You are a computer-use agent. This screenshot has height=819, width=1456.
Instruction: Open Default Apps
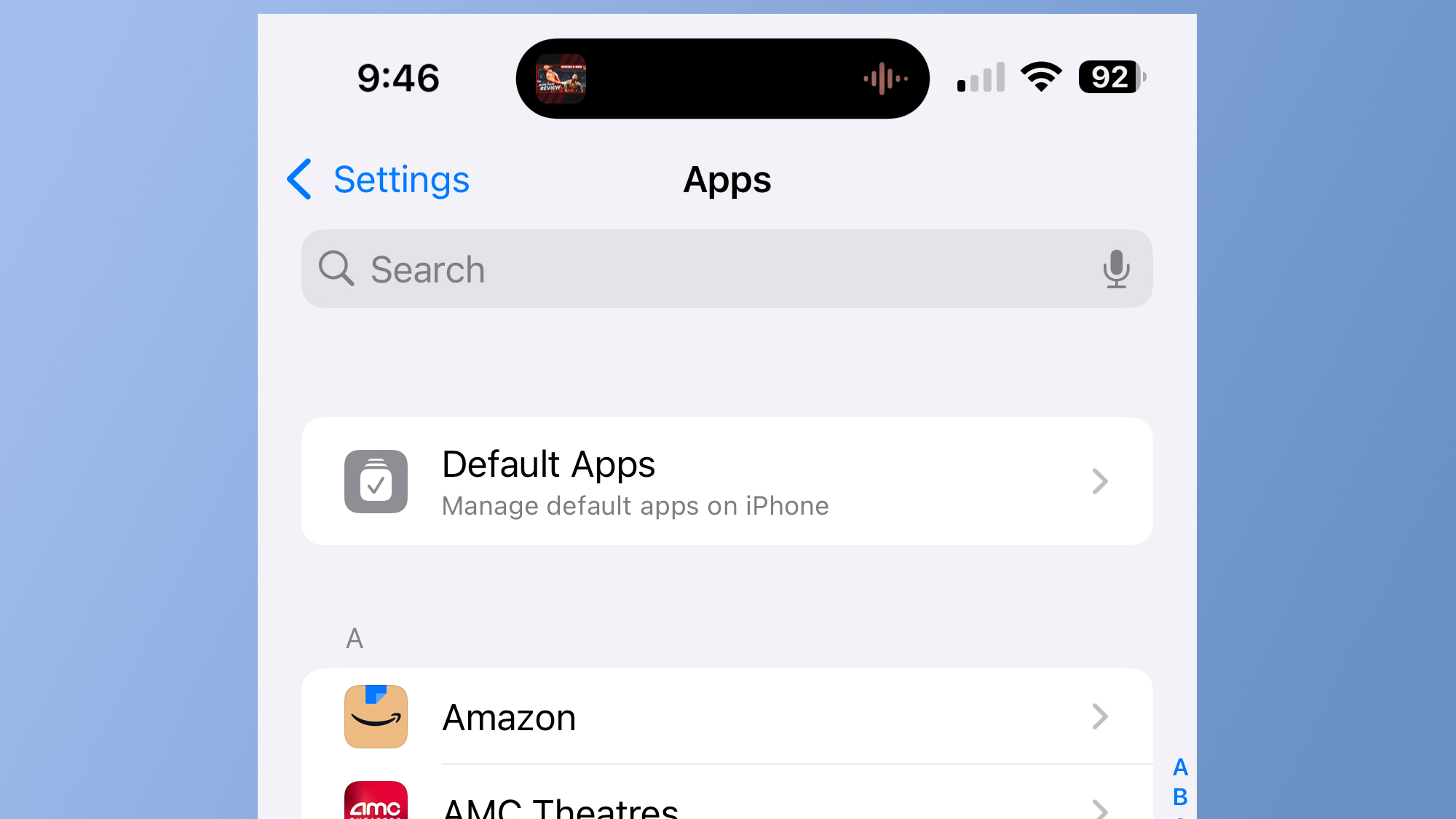727,481
